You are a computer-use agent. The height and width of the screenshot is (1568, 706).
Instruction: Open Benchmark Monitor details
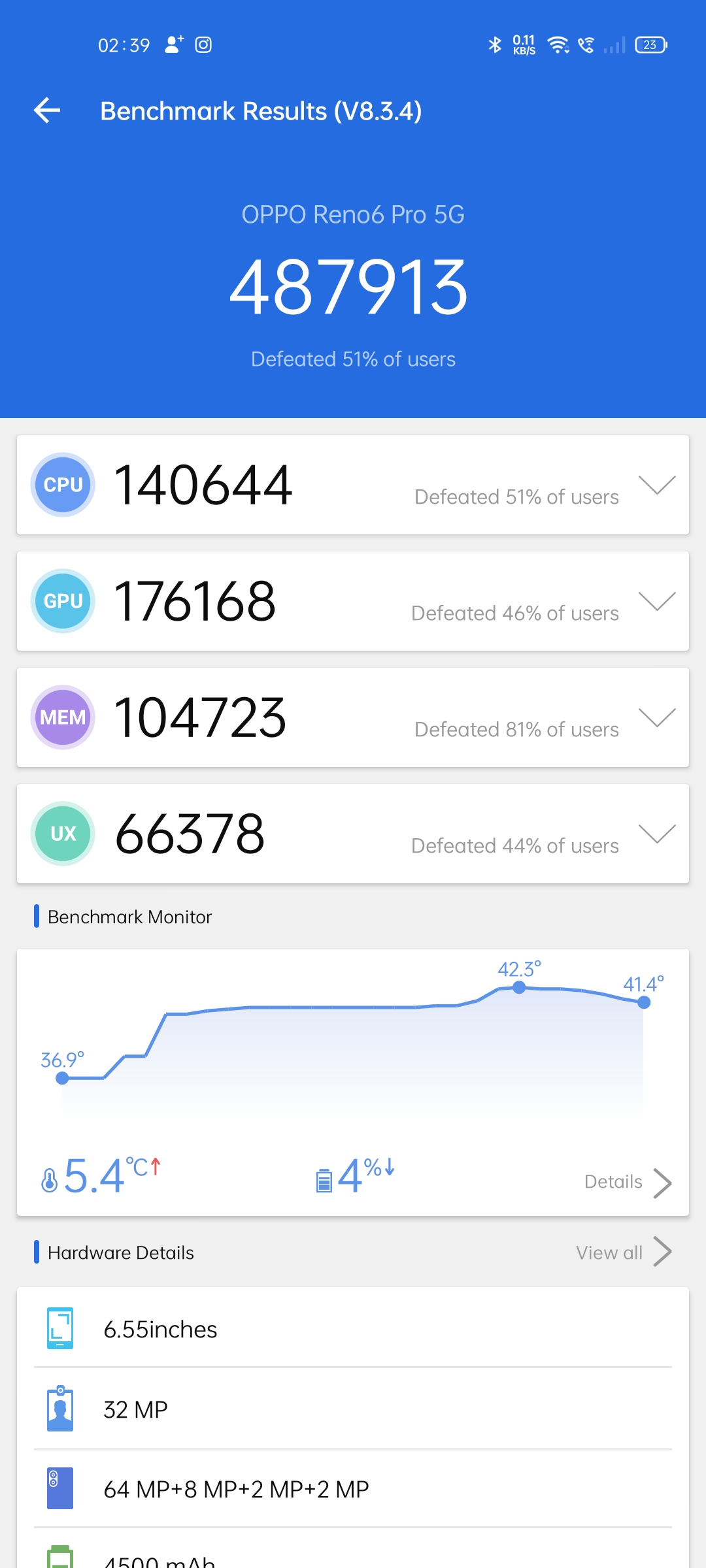(628, 1182)
